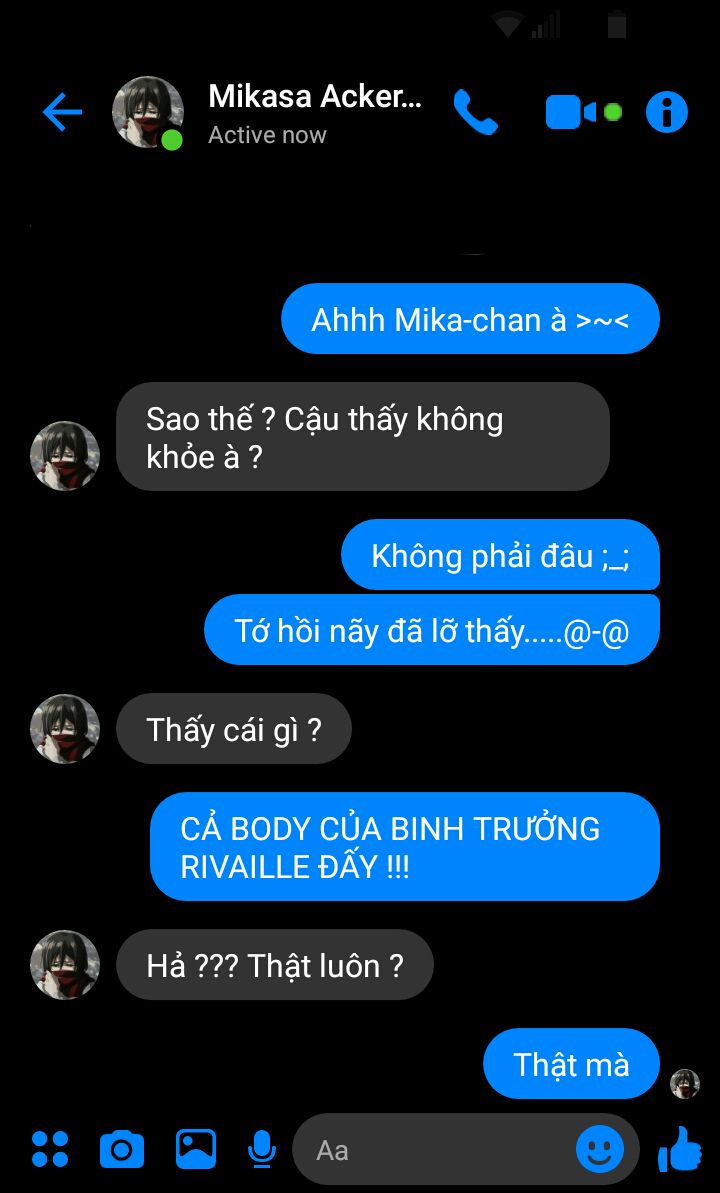The image size is (720, 1193).
Task: Open conversation info details
Action: 667,112
